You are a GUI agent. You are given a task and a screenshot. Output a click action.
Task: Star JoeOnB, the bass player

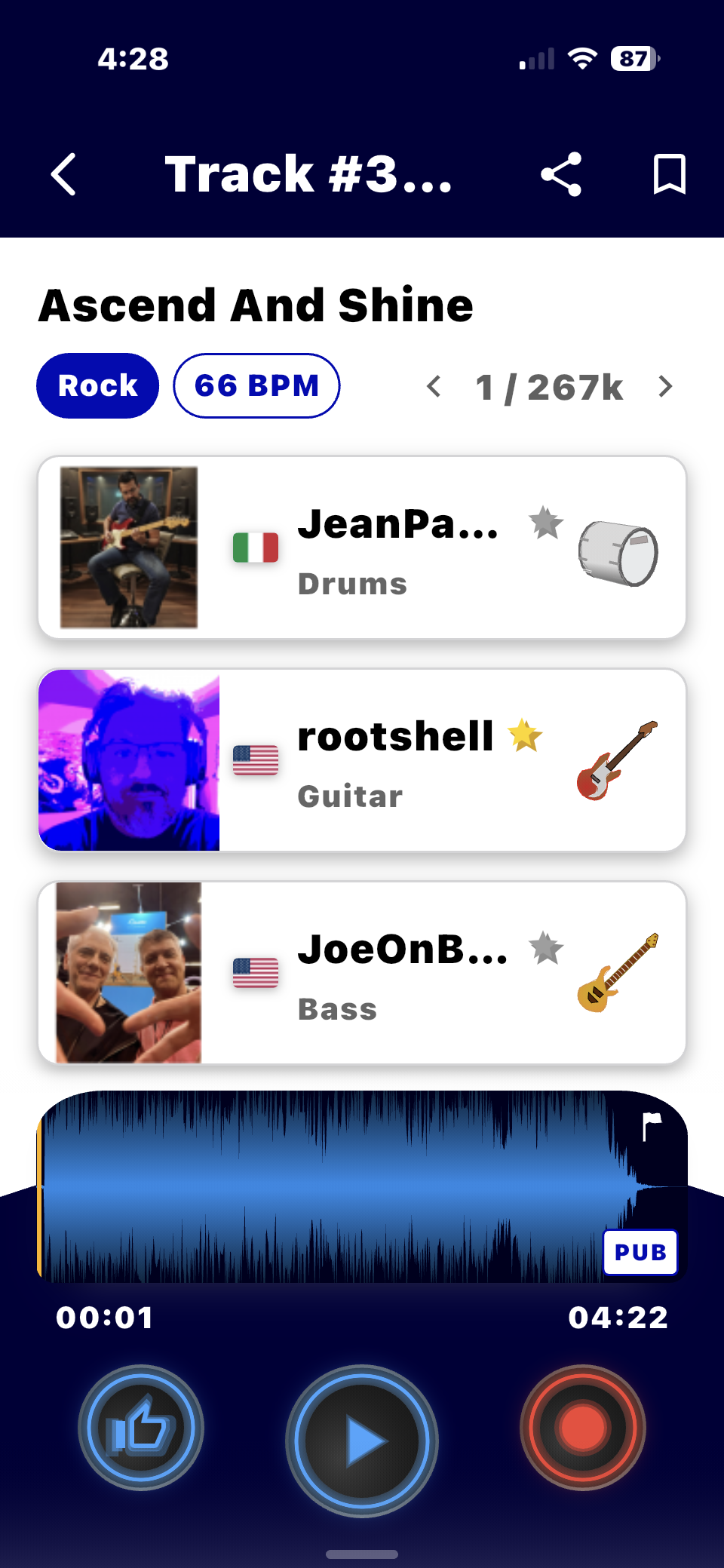point(546,948)
